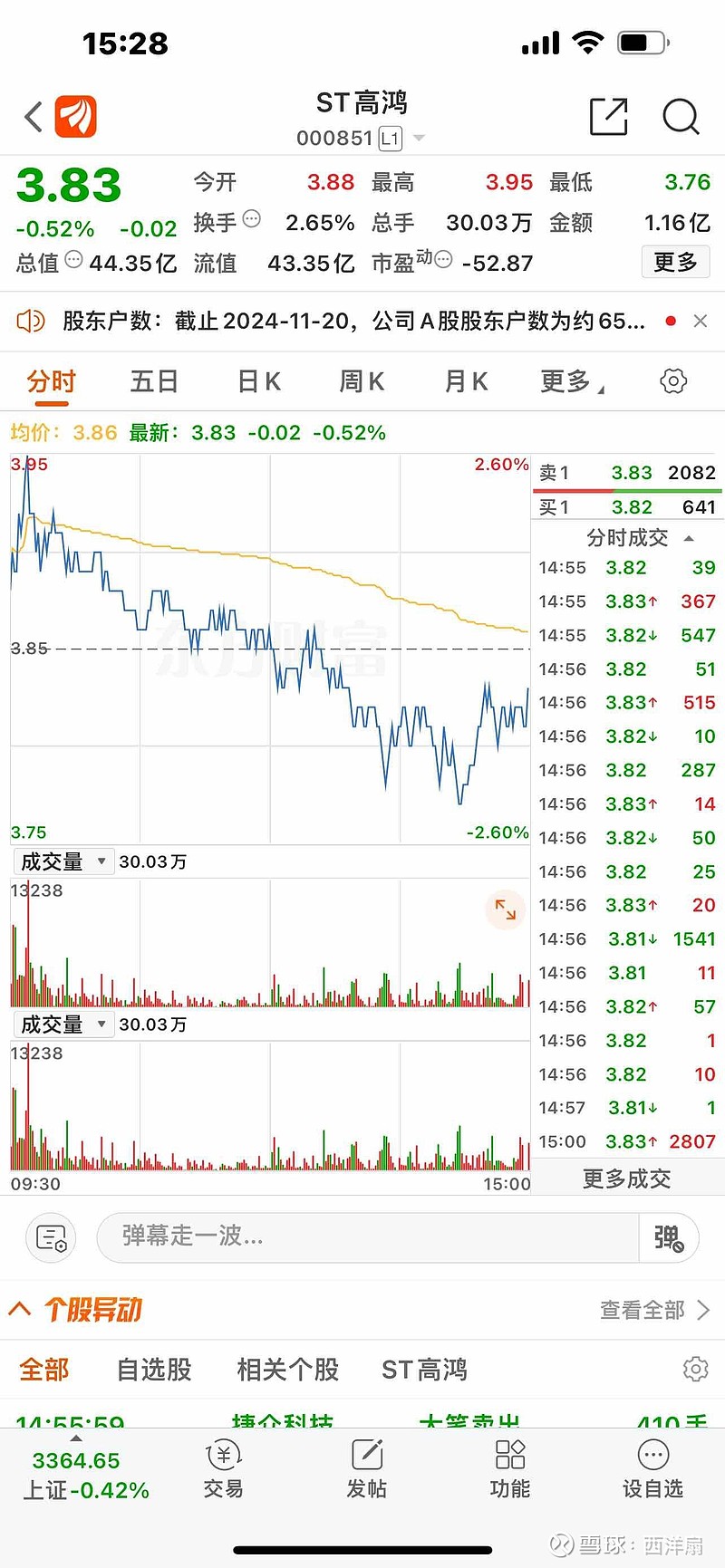Tap the share icon at top right

[608, 117]
